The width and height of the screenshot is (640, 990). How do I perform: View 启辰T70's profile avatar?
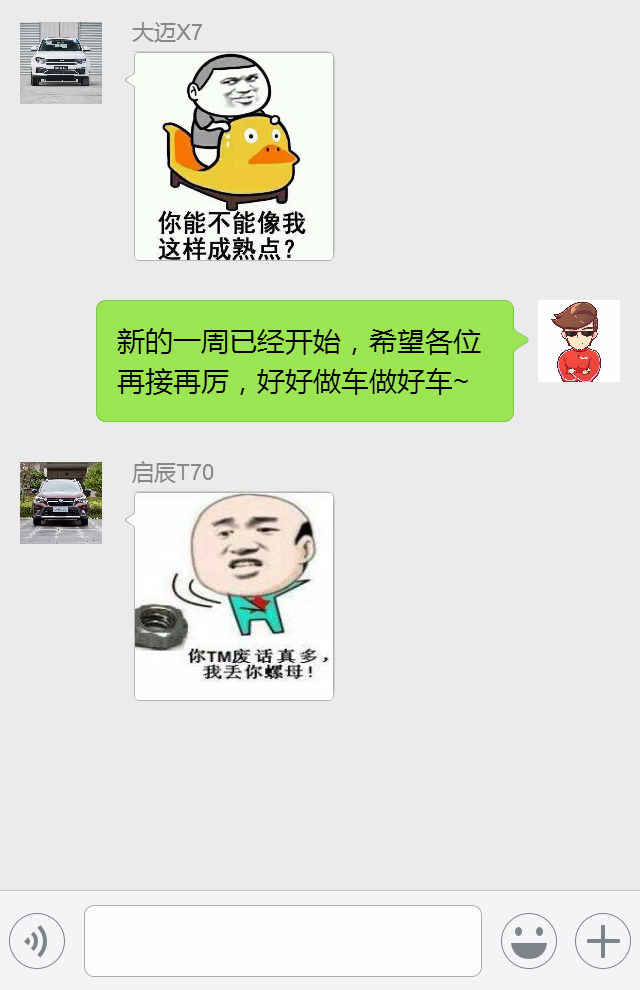click(61, 502)
